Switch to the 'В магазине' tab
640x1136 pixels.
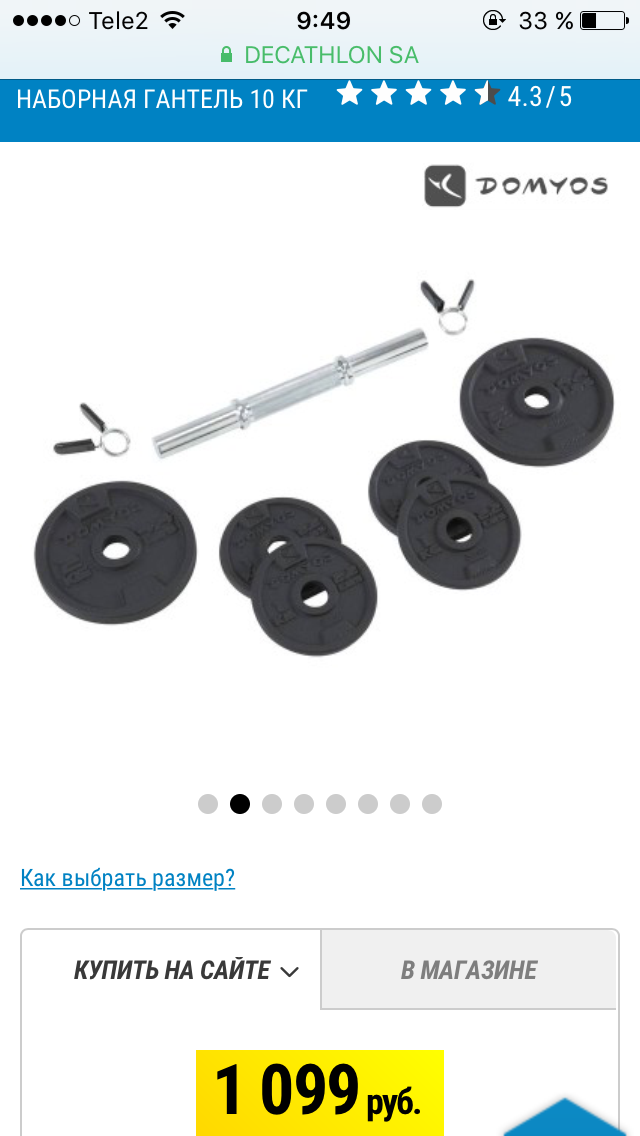[x=469, y=969]
